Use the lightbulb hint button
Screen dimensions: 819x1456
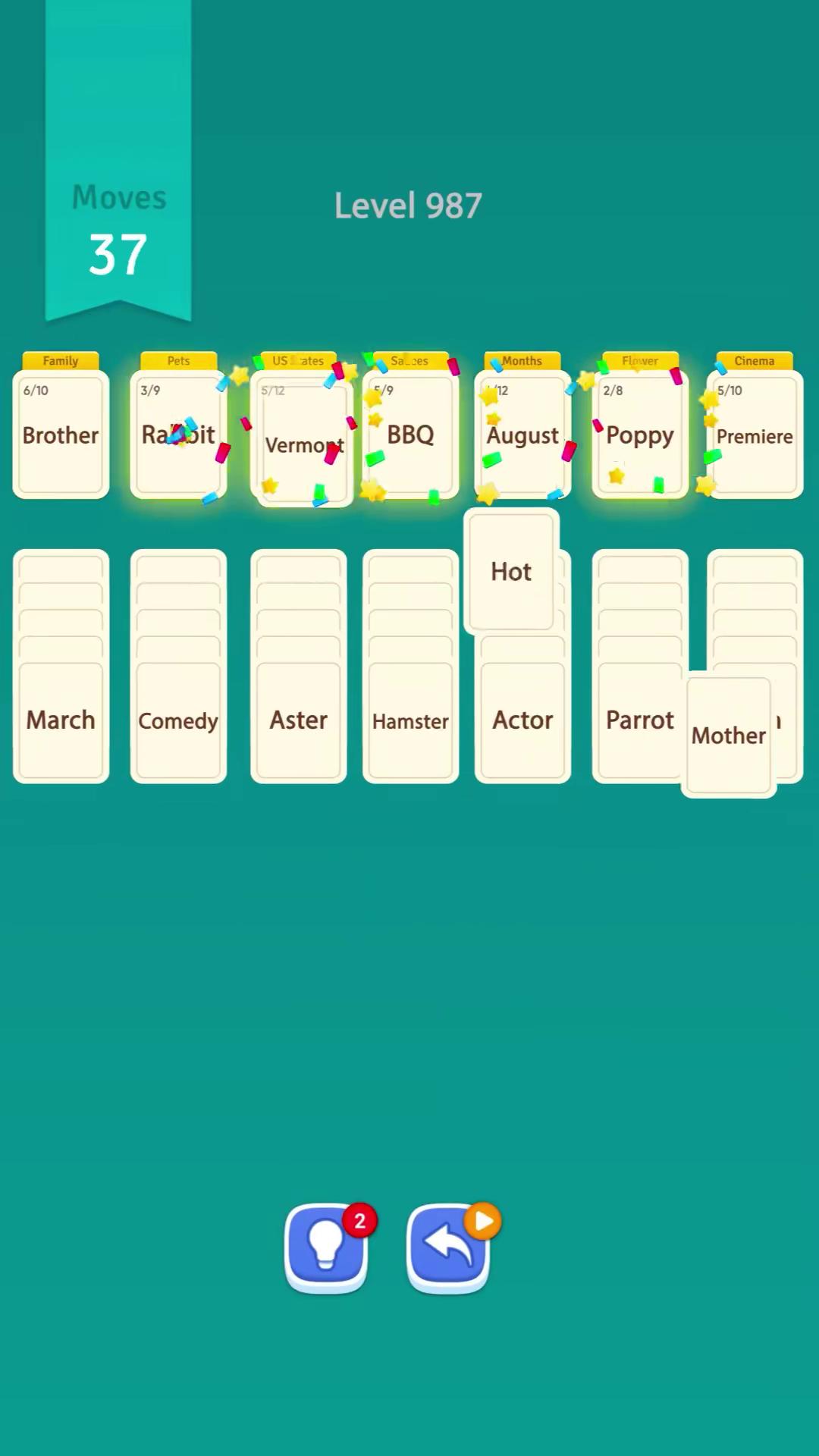(x=326, y=1247)
